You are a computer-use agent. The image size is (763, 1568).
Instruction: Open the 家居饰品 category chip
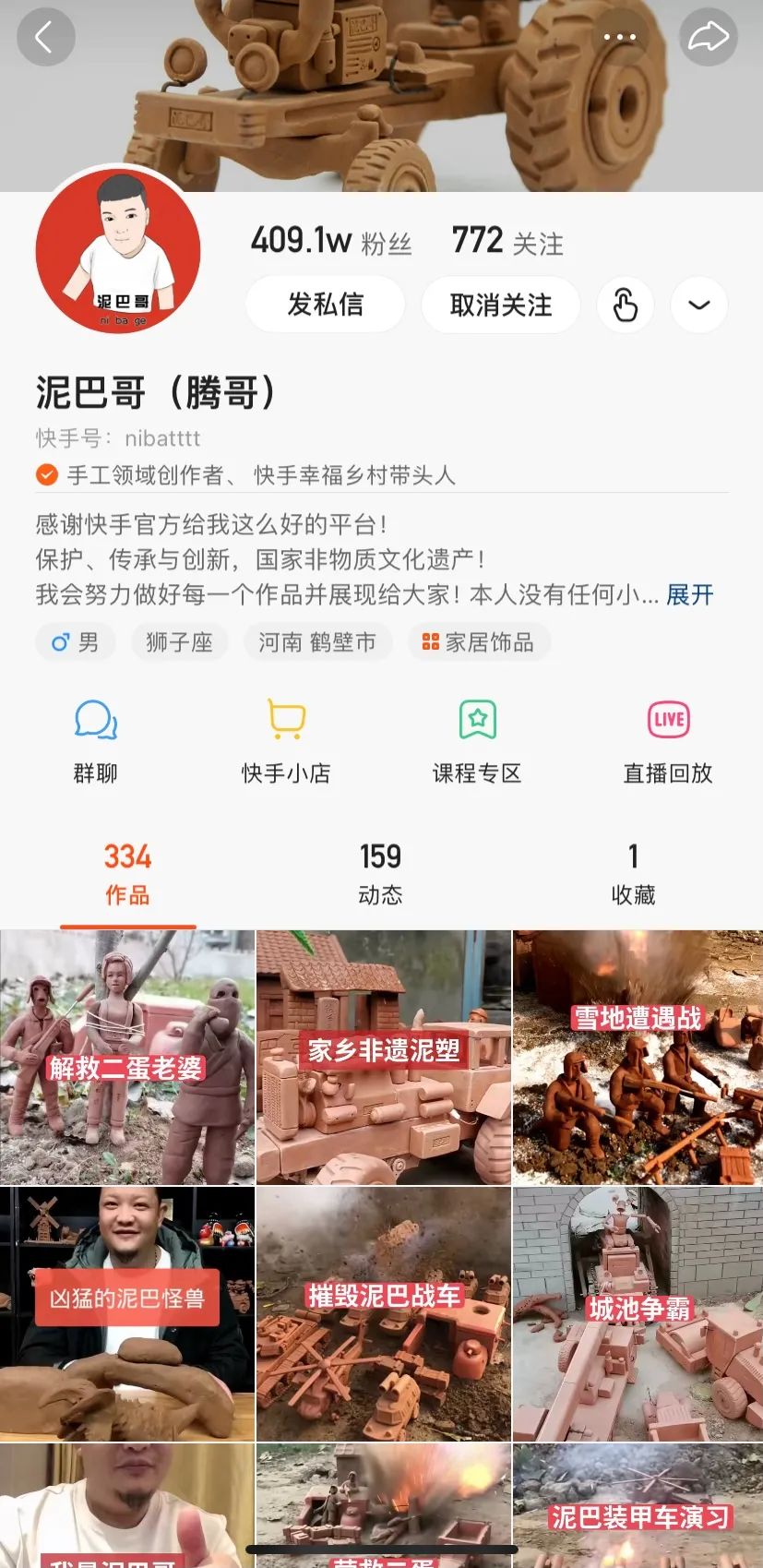click(x=479, y=642)
